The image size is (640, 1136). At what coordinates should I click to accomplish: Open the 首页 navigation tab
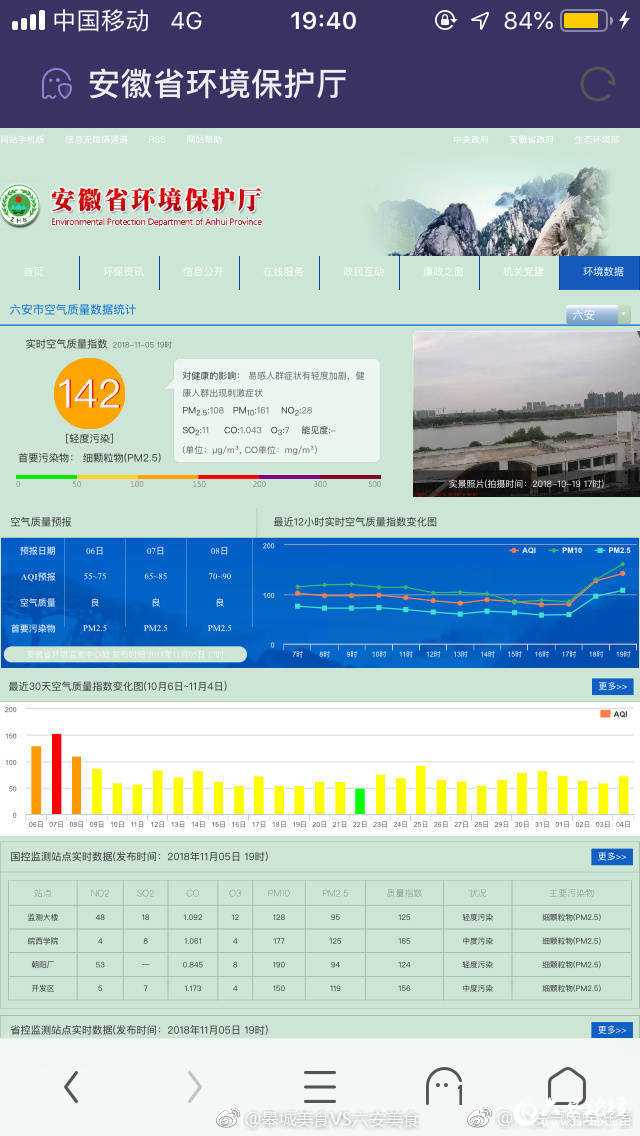35,272
